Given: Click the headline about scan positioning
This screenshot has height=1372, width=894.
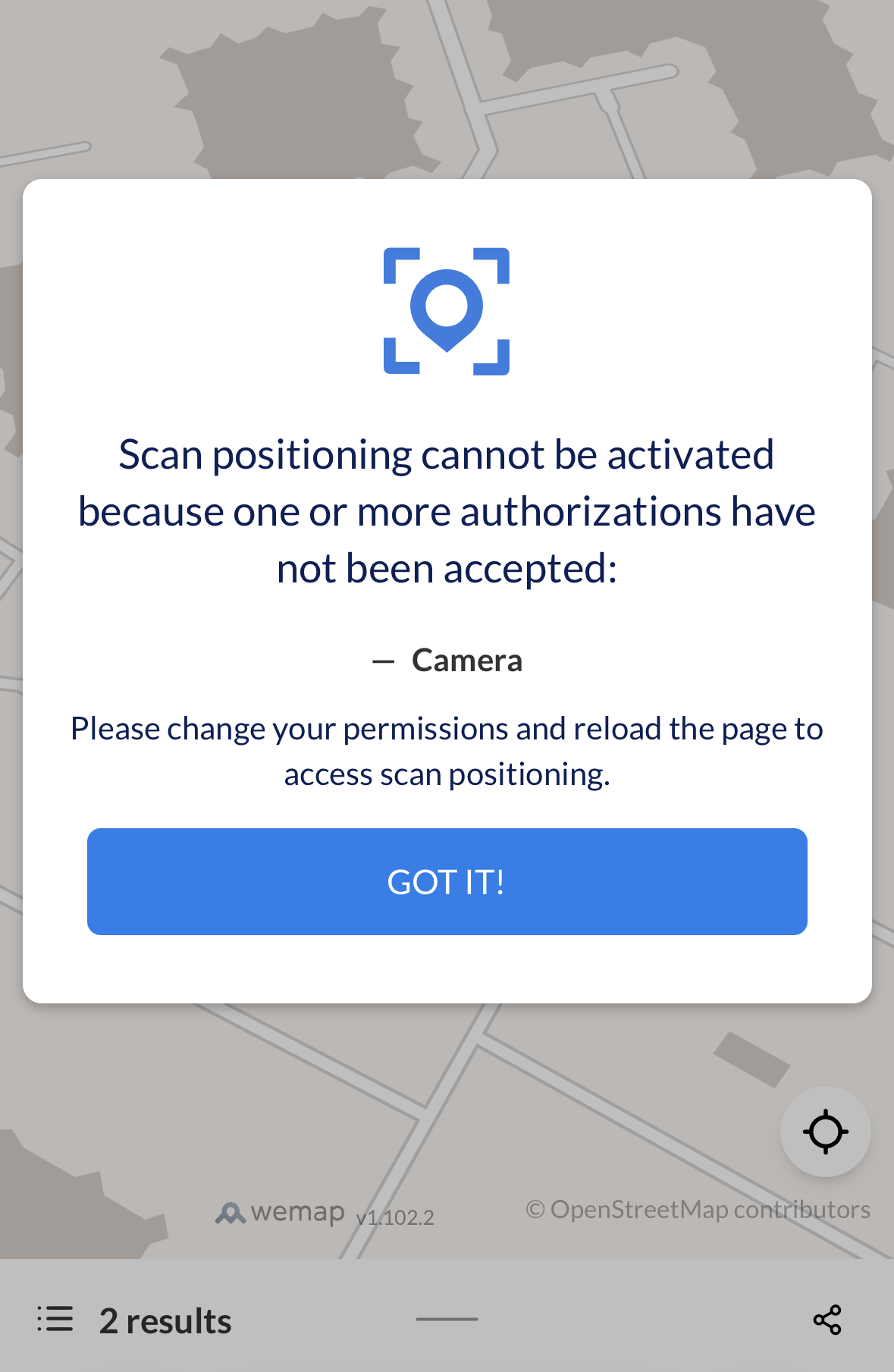Looking at the screenshot, I should [x=447, y=510].
